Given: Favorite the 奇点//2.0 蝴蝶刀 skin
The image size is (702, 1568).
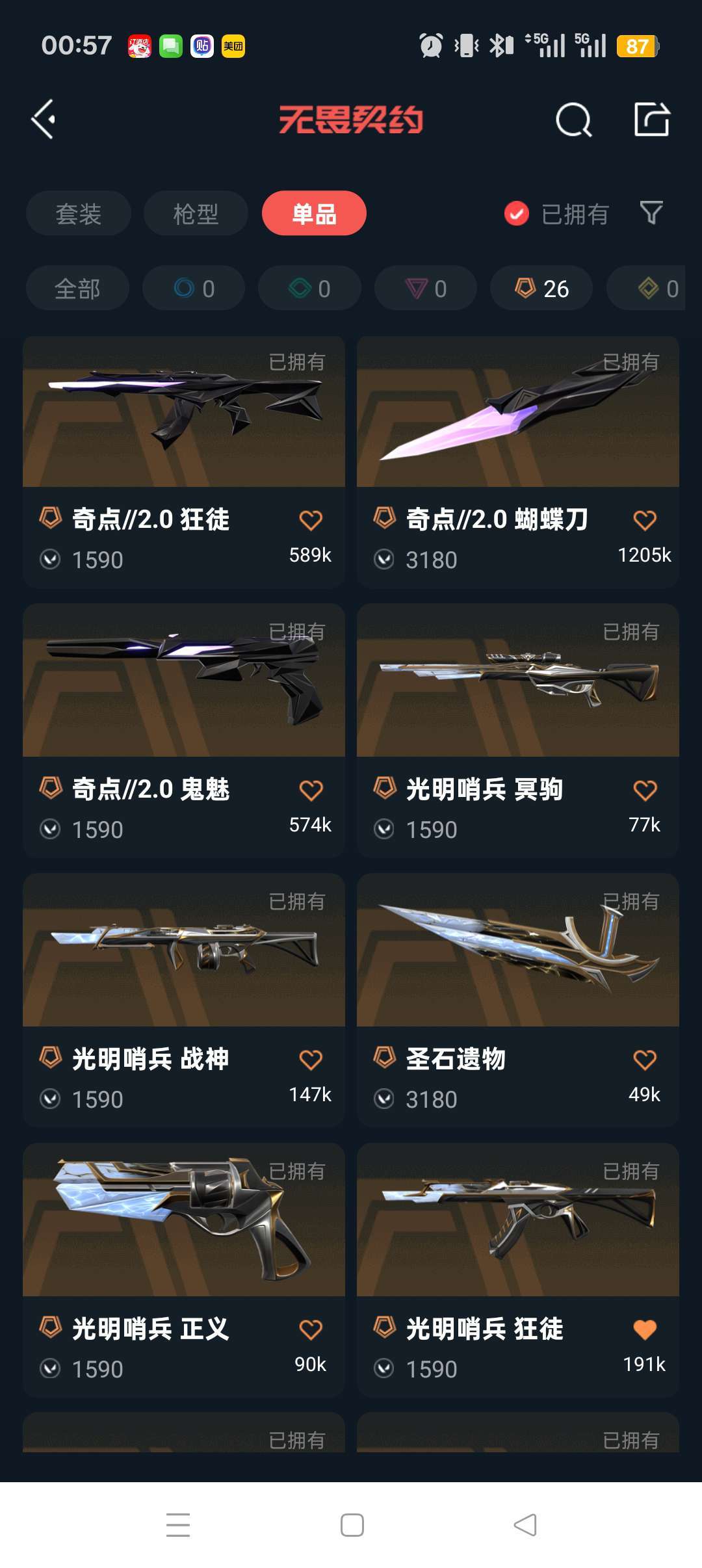Looking at the screenshot, I should (x=644, y=520).
